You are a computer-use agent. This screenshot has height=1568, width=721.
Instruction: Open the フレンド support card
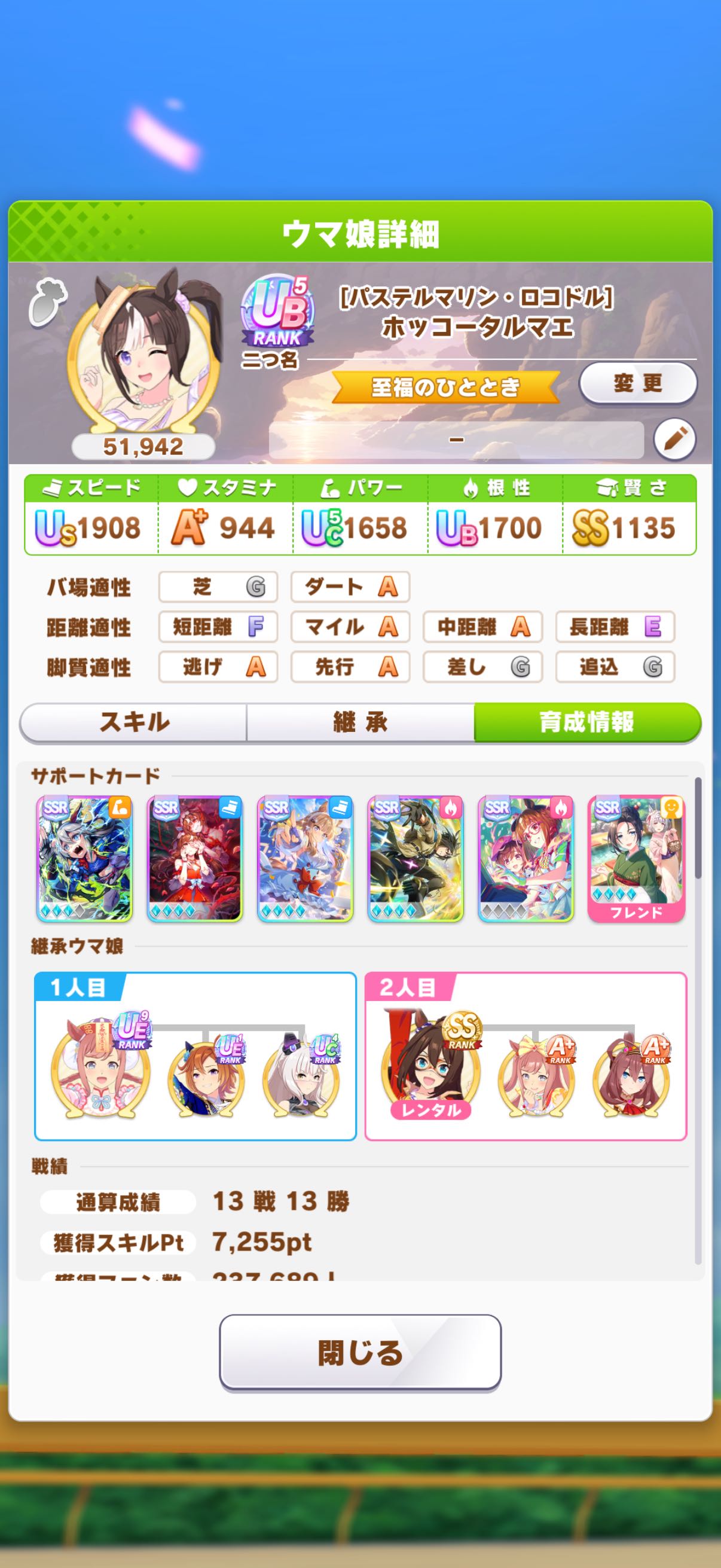pos(636,858)
